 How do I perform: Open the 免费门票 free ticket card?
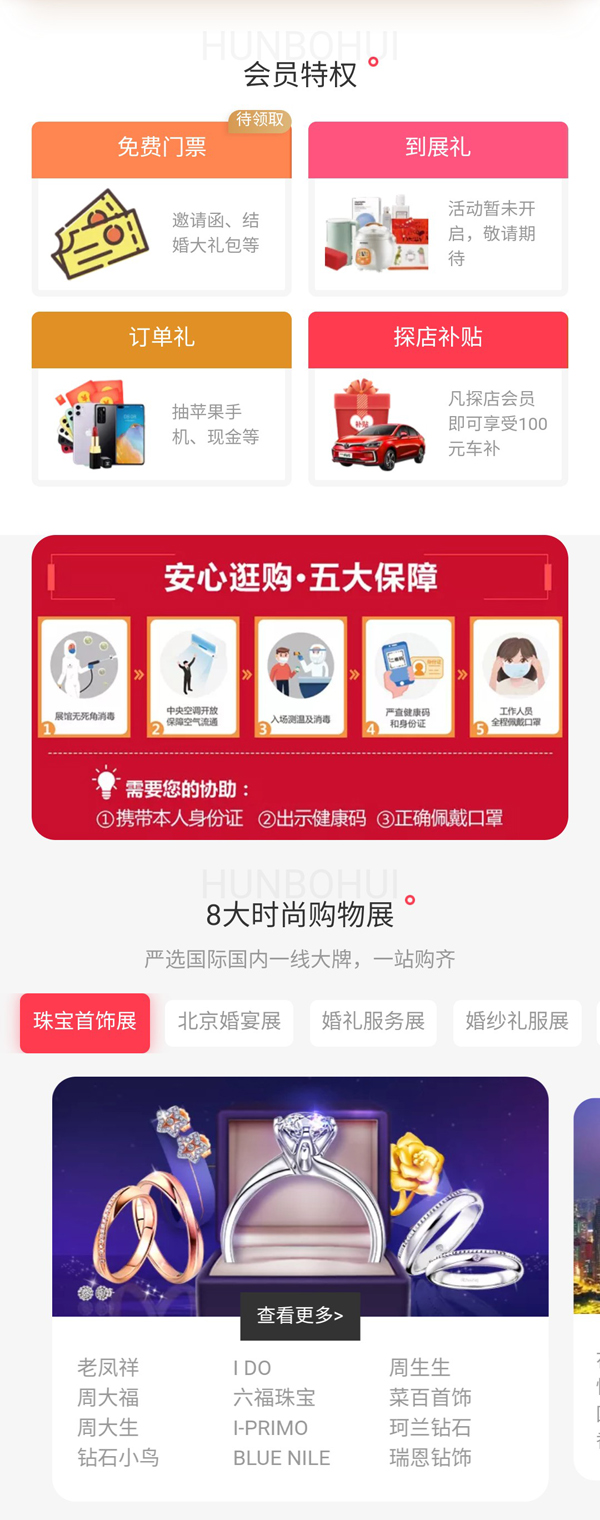click(161, 209)
